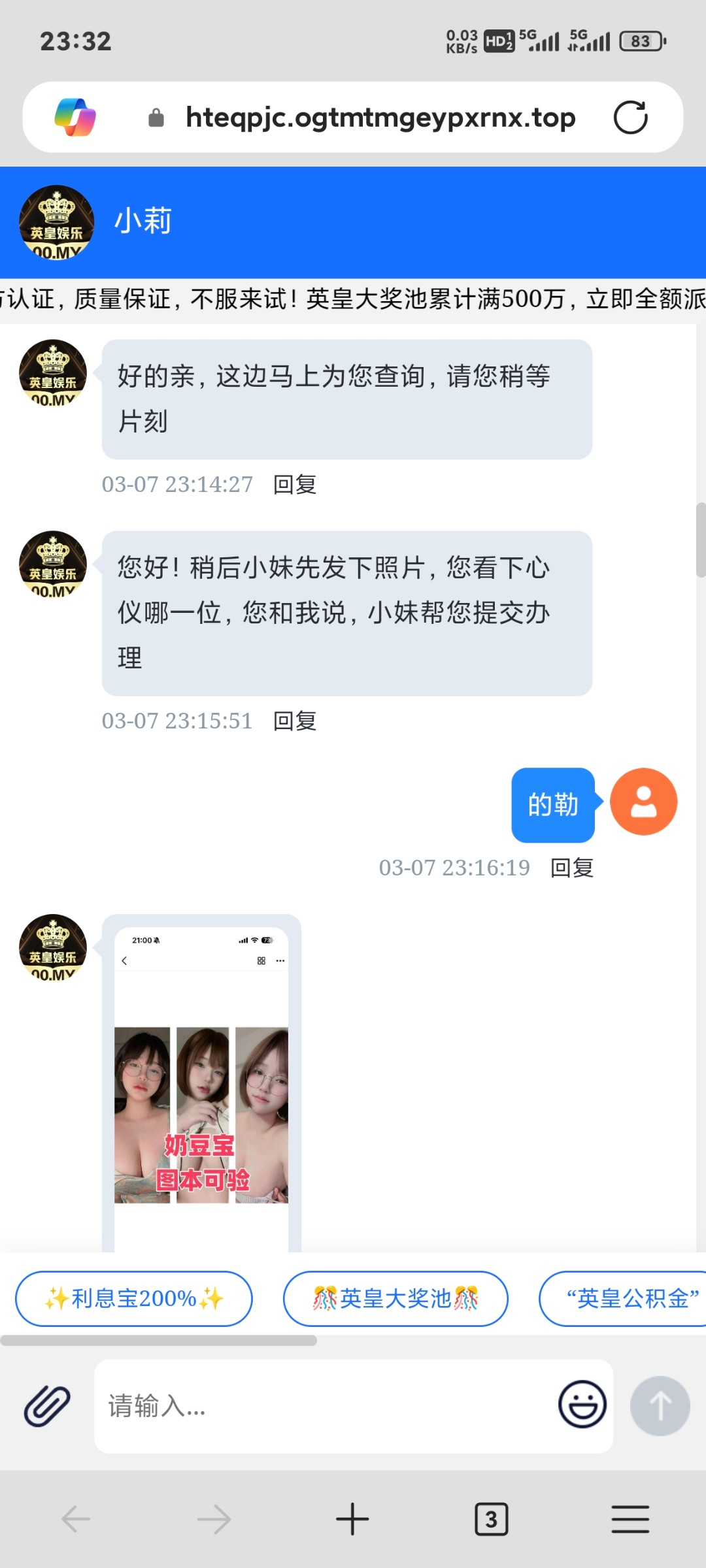The image size is (706, 1568).
Task: Reply to the 23:15:51 message
Action: (295, 721)
